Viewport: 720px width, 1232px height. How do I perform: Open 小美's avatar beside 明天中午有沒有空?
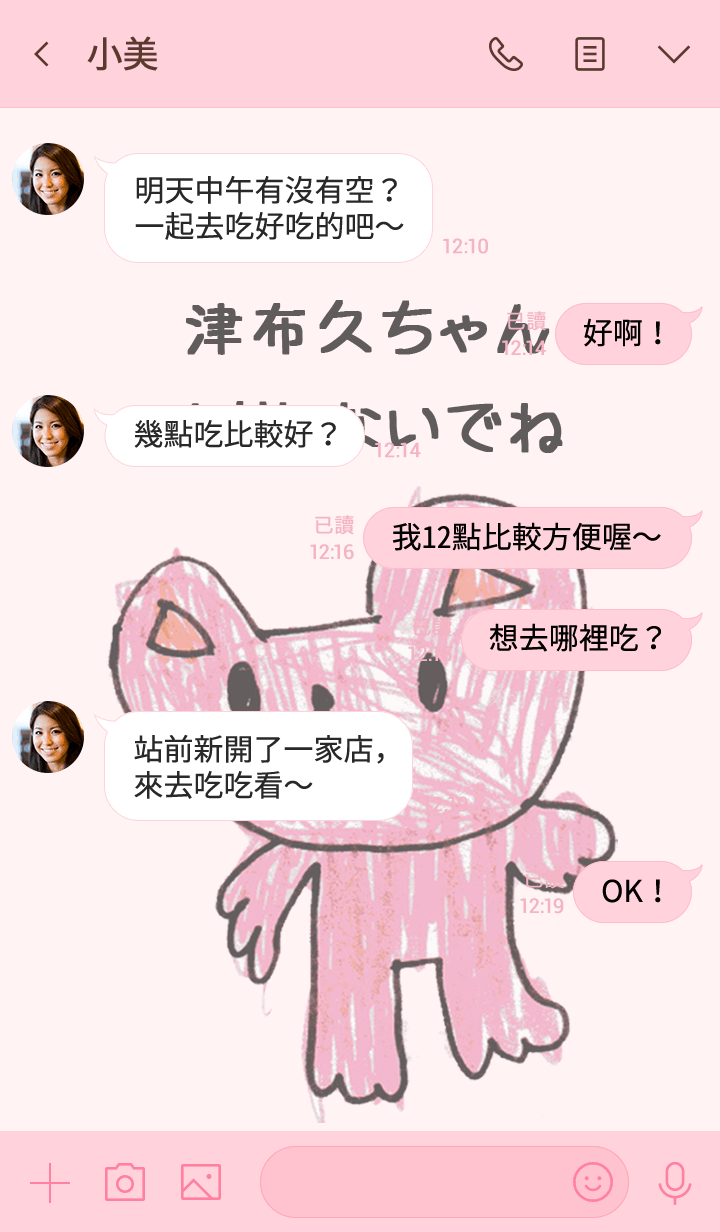[x=48, y=179]
